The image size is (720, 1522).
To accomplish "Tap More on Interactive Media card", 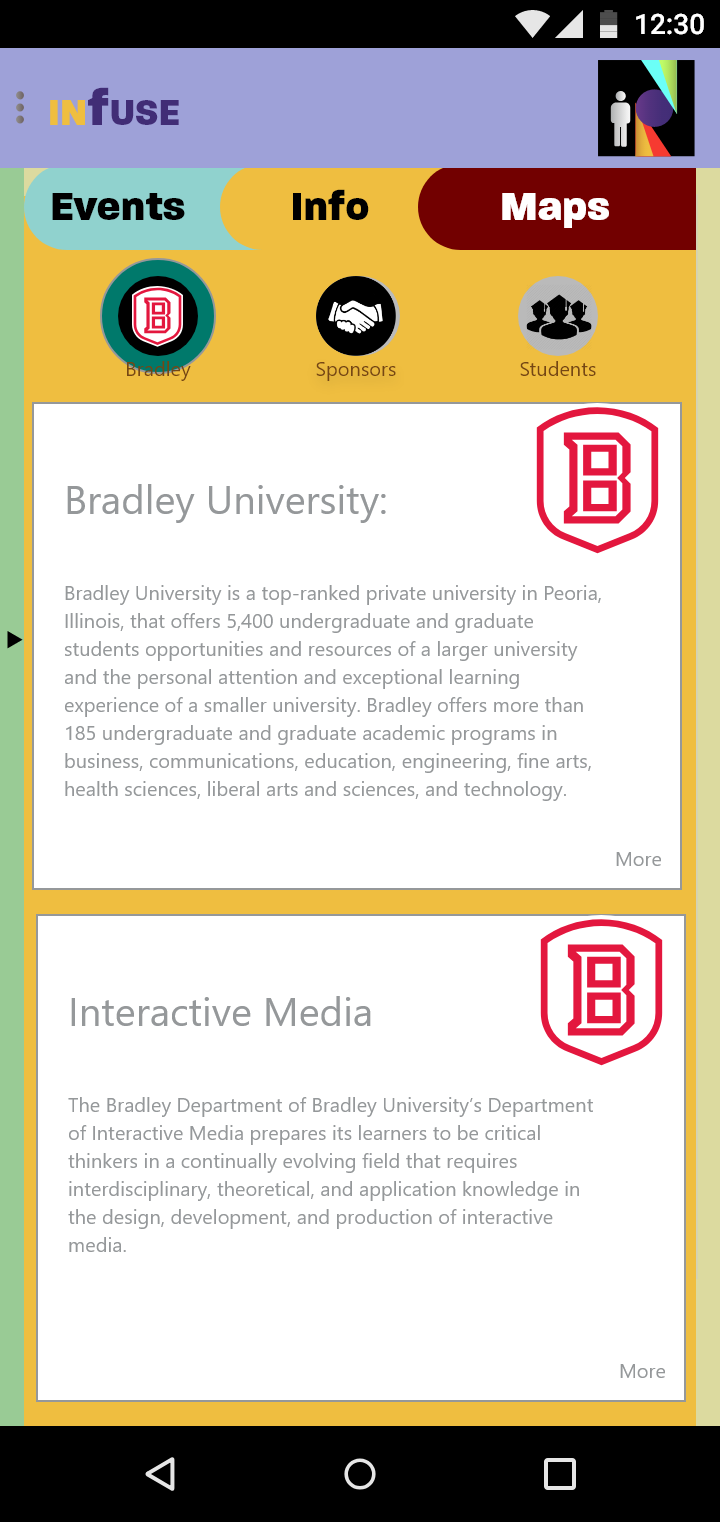I will point(642,1371).
